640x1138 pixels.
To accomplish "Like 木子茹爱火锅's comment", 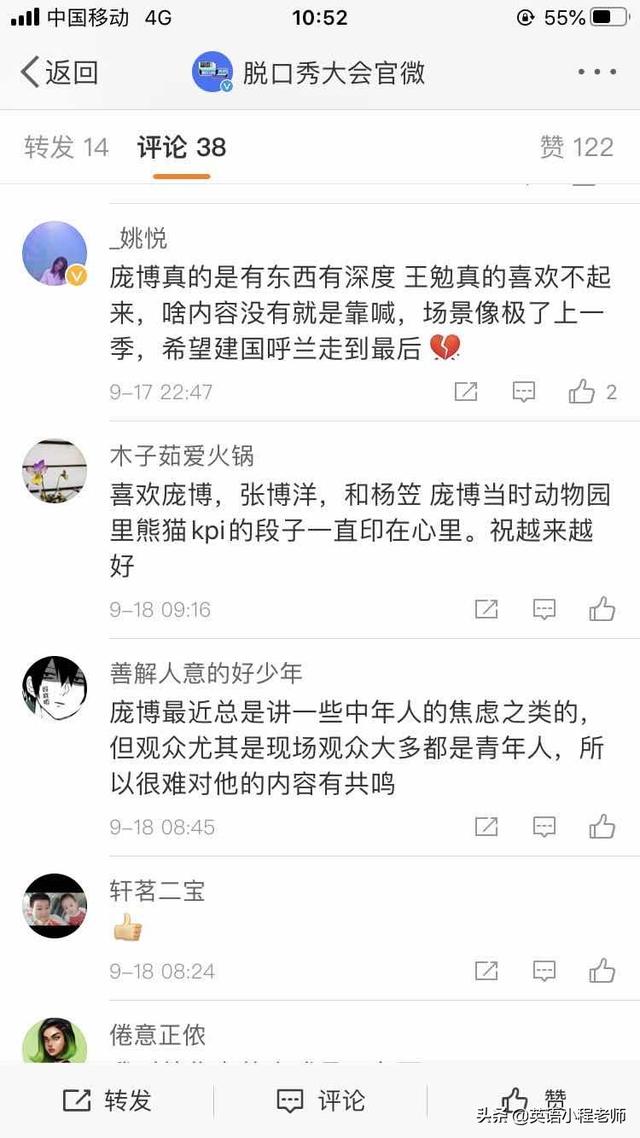I will pyautogui.click(x=602, y=609).
